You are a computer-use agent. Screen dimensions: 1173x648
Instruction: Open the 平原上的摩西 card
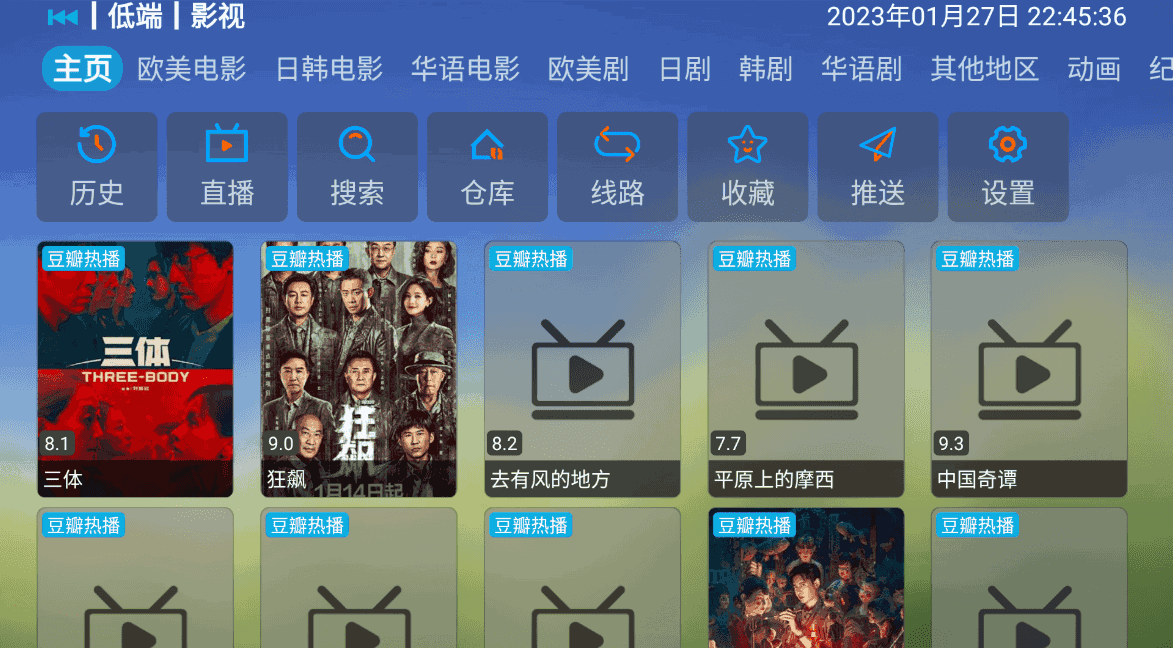point(806,369)
